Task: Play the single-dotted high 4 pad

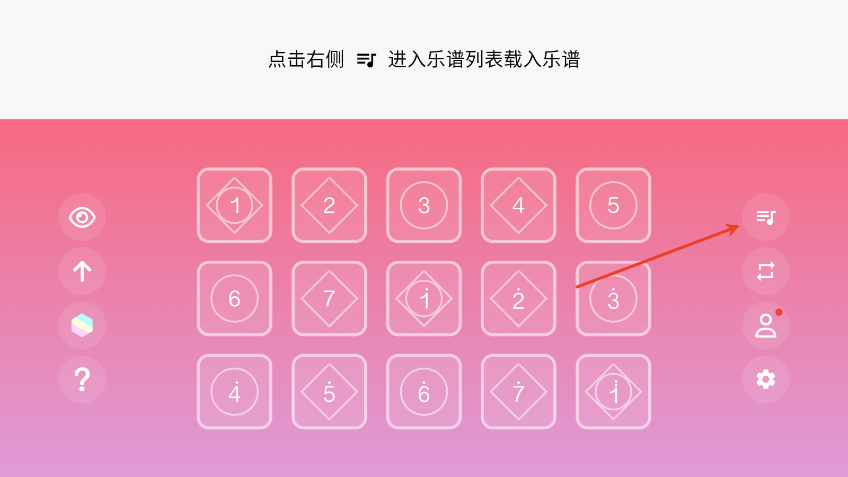Action: pyautogui.click(x=234, y=392)
